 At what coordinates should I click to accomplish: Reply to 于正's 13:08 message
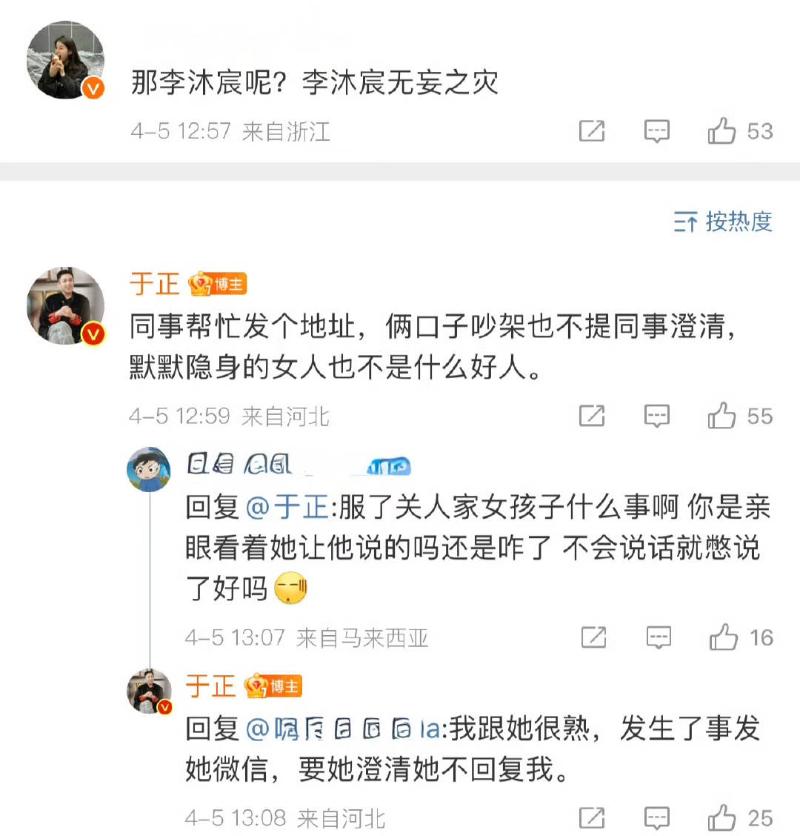(658, 817)
